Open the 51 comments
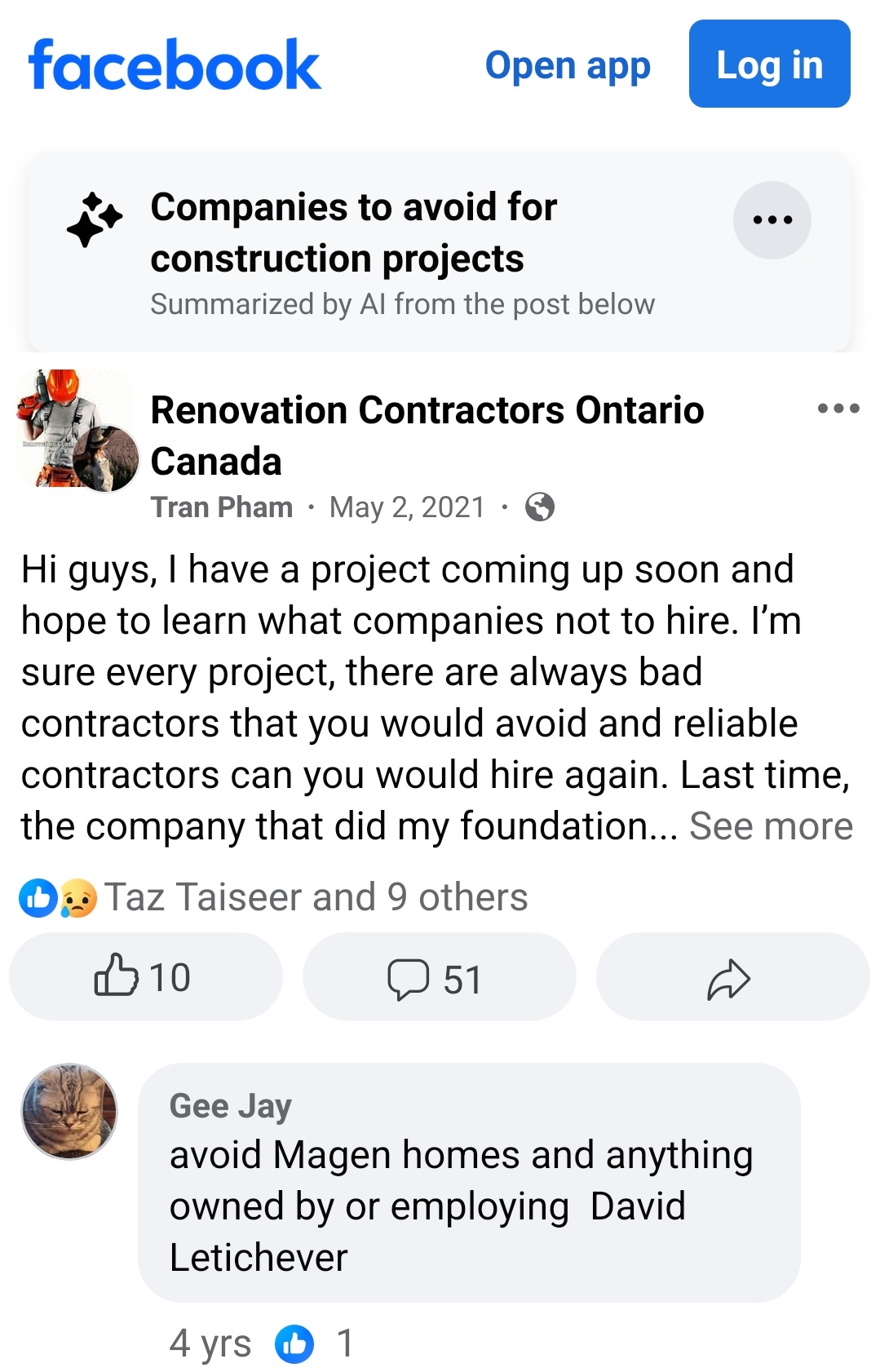This screenshot has height=1372, width=880. click(x=439, y=976)
